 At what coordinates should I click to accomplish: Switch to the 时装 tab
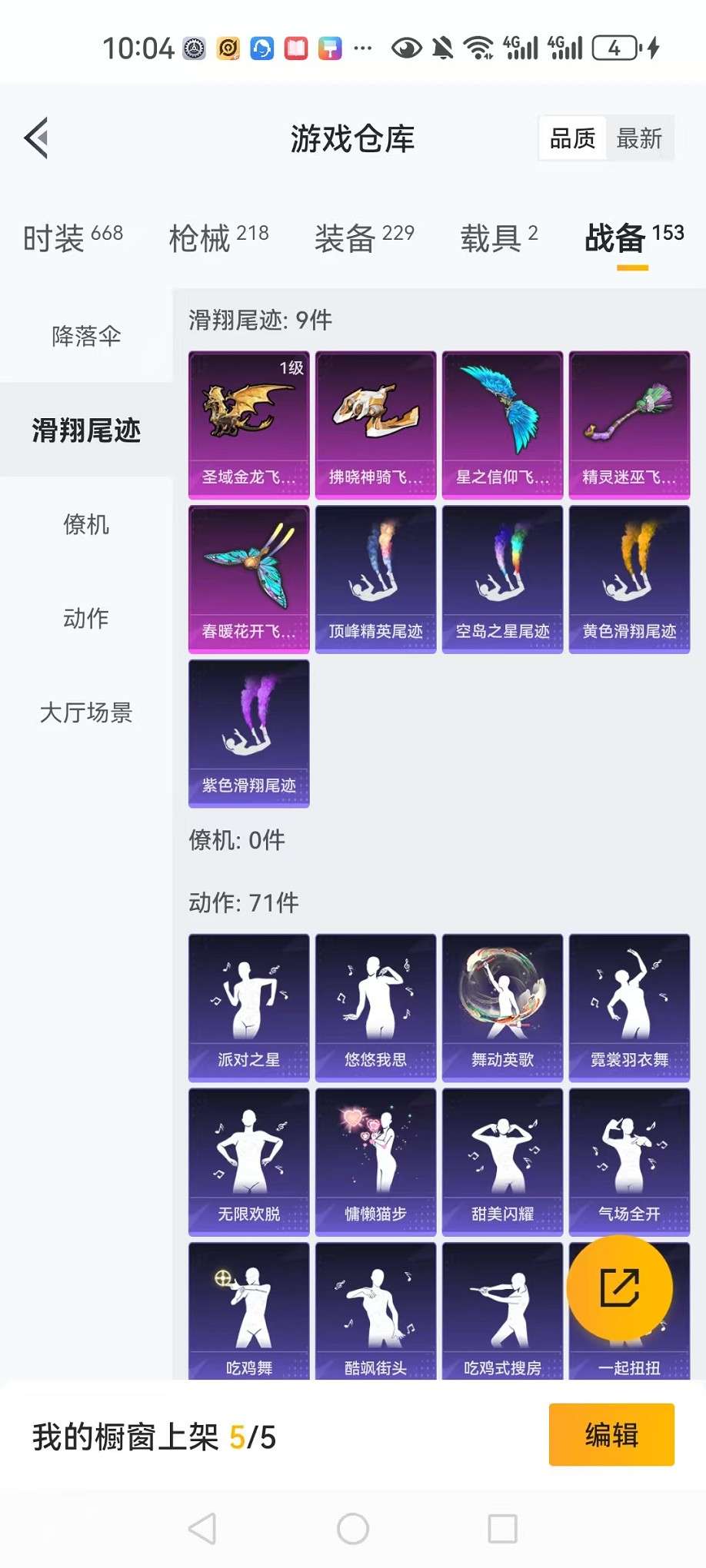pos(73,238)
